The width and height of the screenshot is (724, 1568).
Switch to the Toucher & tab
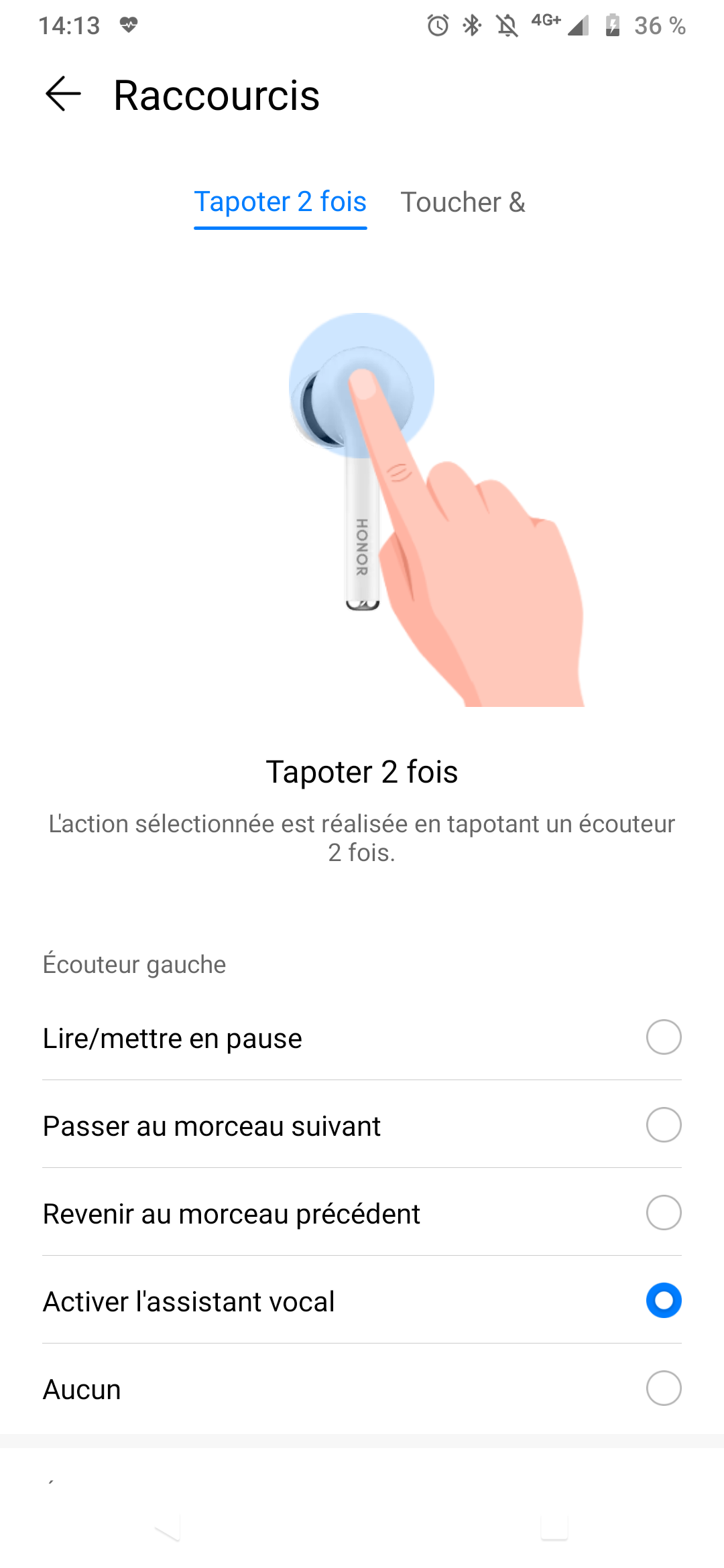pos(463,202)
